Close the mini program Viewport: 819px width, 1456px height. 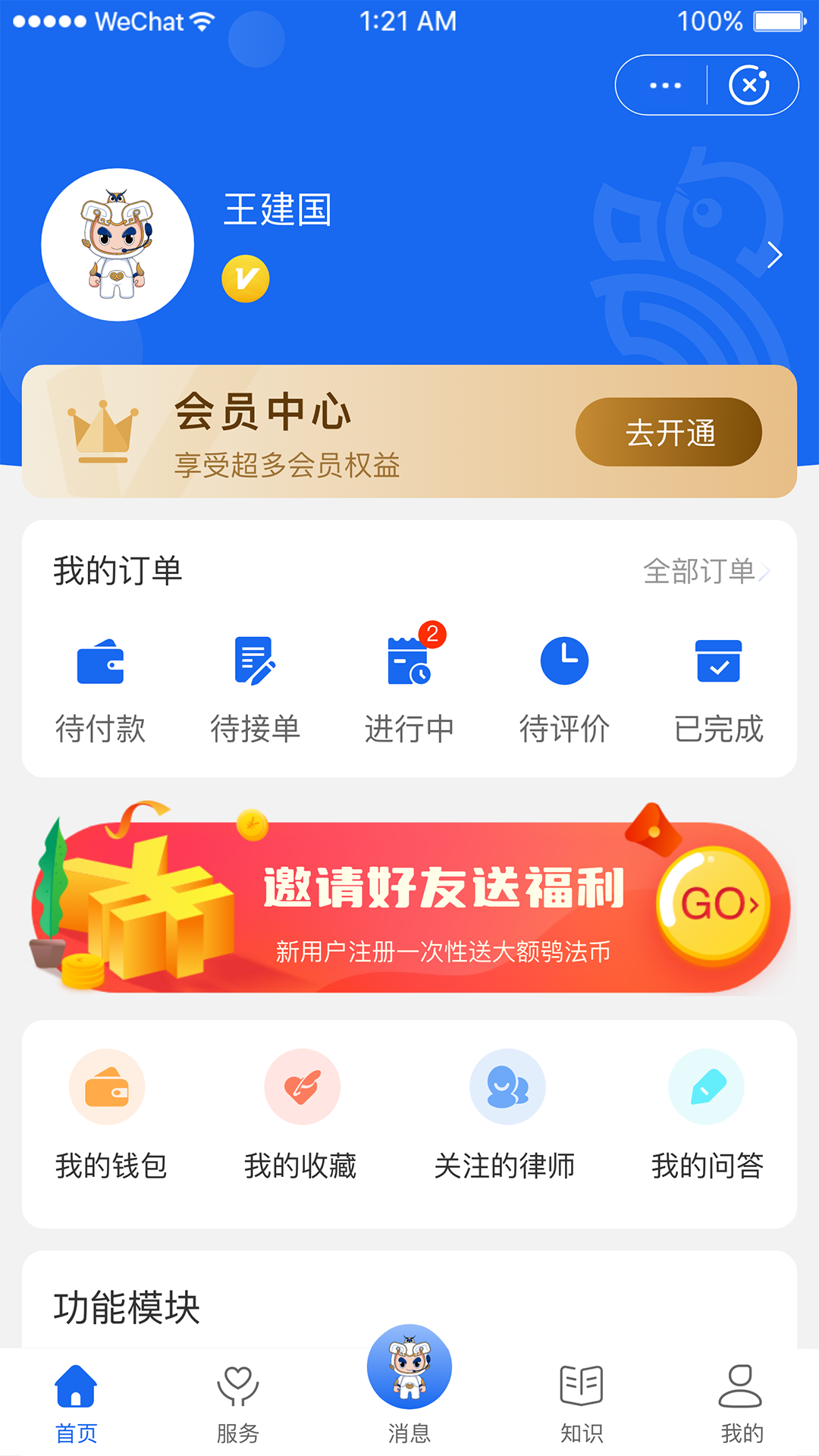click(749, 86)
